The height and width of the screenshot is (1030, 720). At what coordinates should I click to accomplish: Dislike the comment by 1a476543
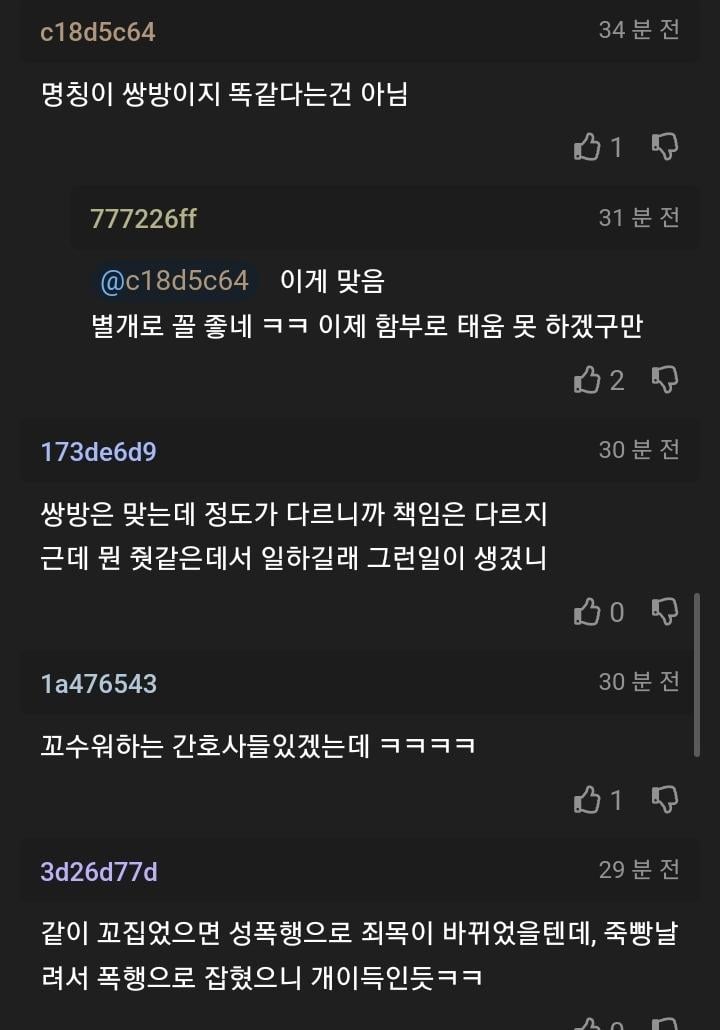coord(665,800)
